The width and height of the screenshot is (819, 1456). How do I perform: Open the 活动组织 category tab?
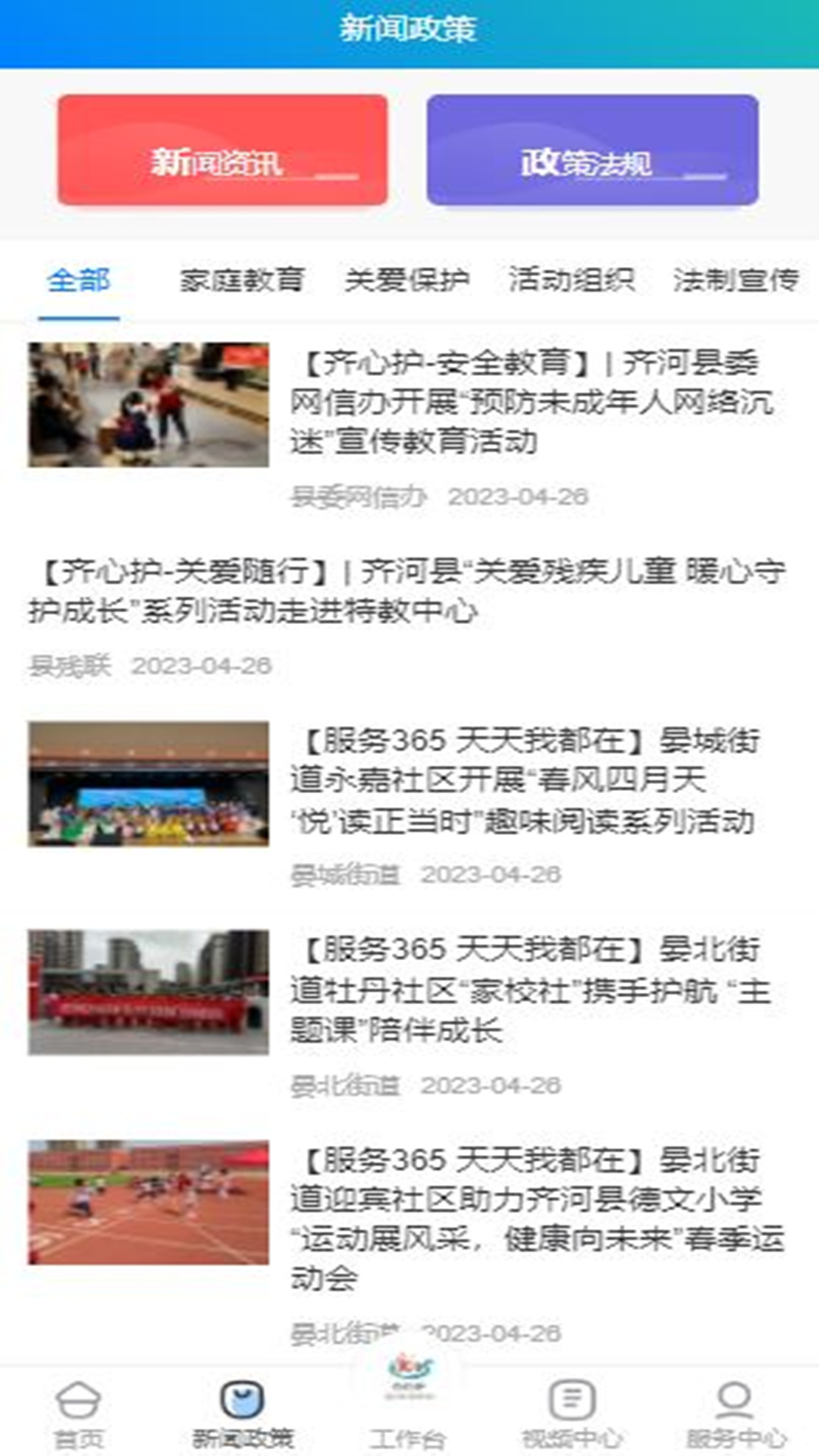coord(574,281)
